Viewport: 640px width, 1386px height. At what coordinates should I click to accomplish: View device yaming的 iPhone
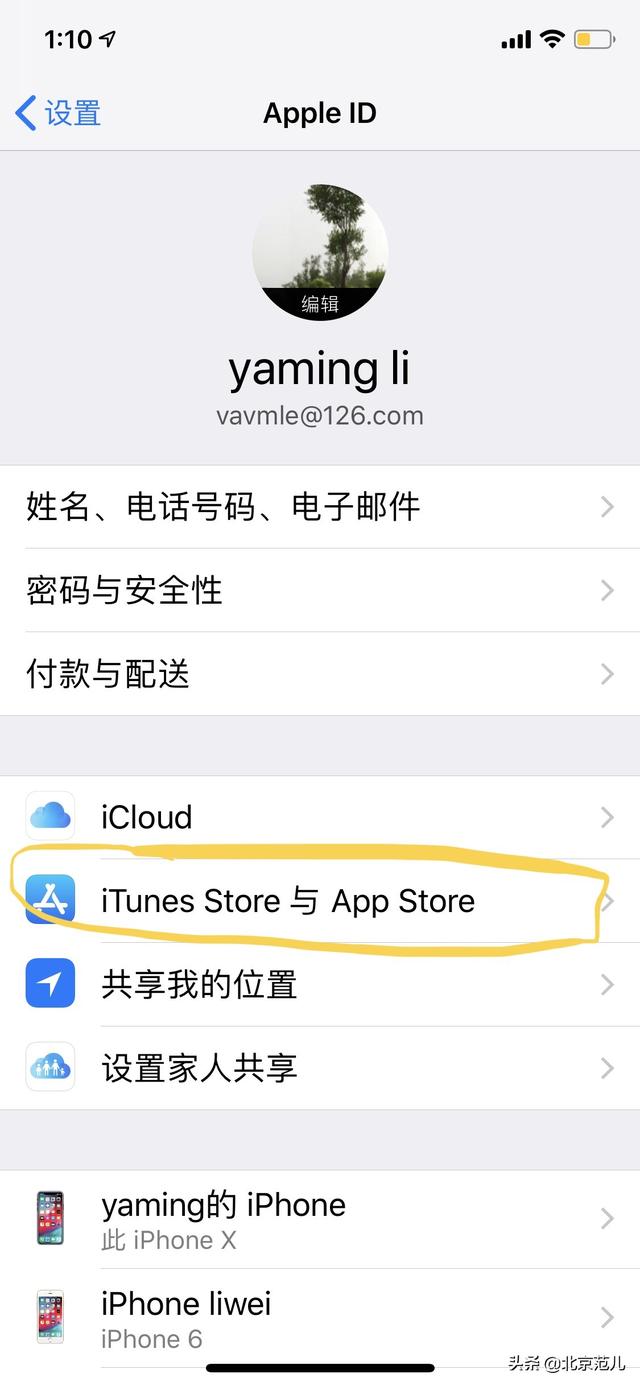point(320,1219)
